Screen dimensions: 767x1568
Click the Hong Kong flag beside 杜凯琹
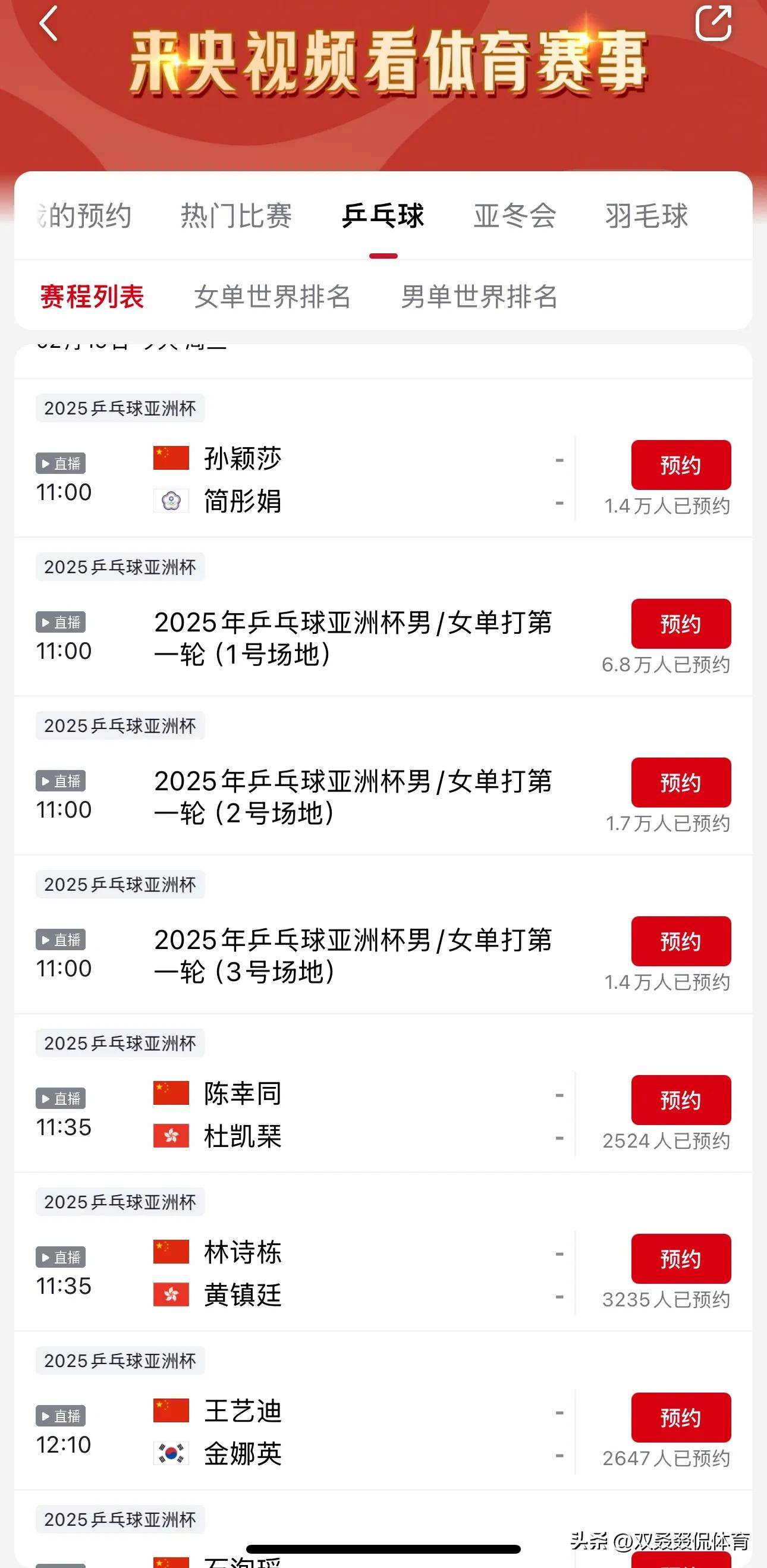pyautogui.click(x=171, y=1135)
